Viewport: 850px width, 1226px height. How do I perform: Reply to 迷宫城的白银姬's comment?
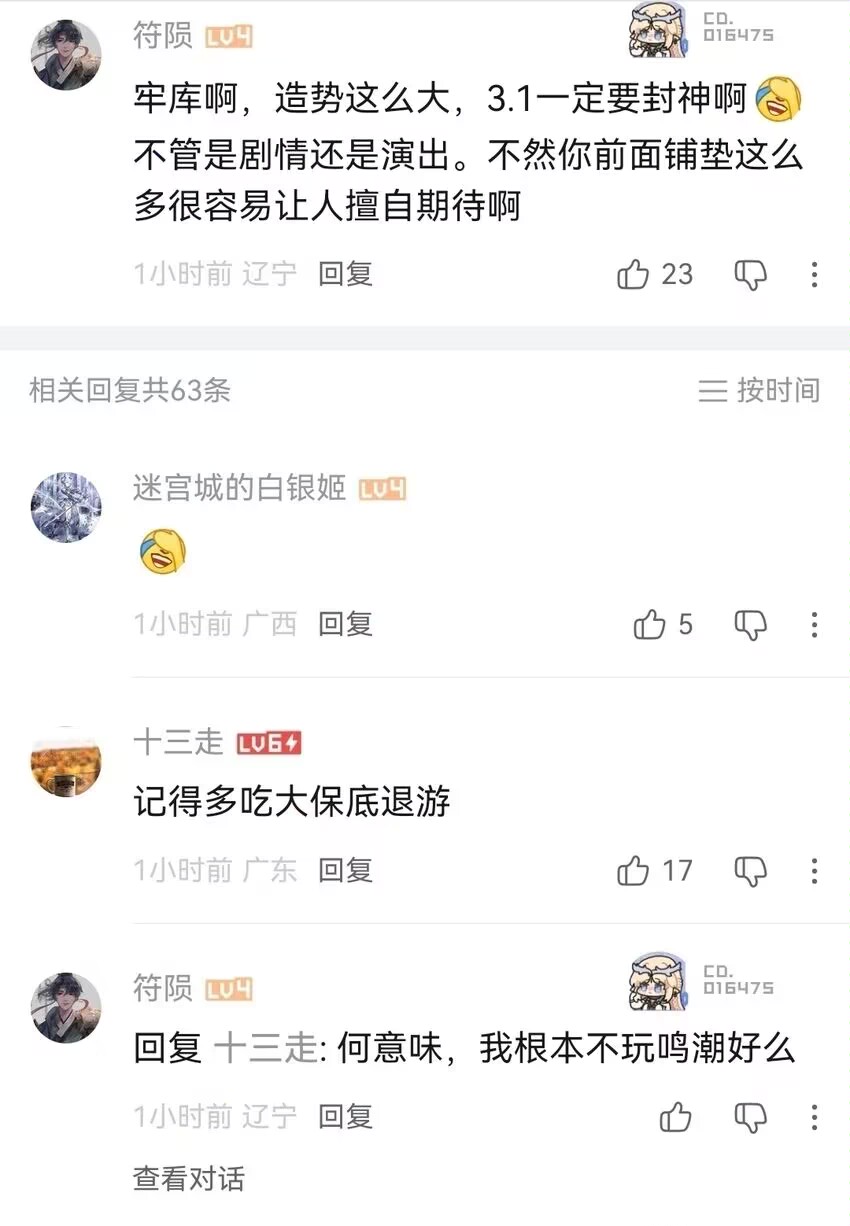(x=345, y=625)
